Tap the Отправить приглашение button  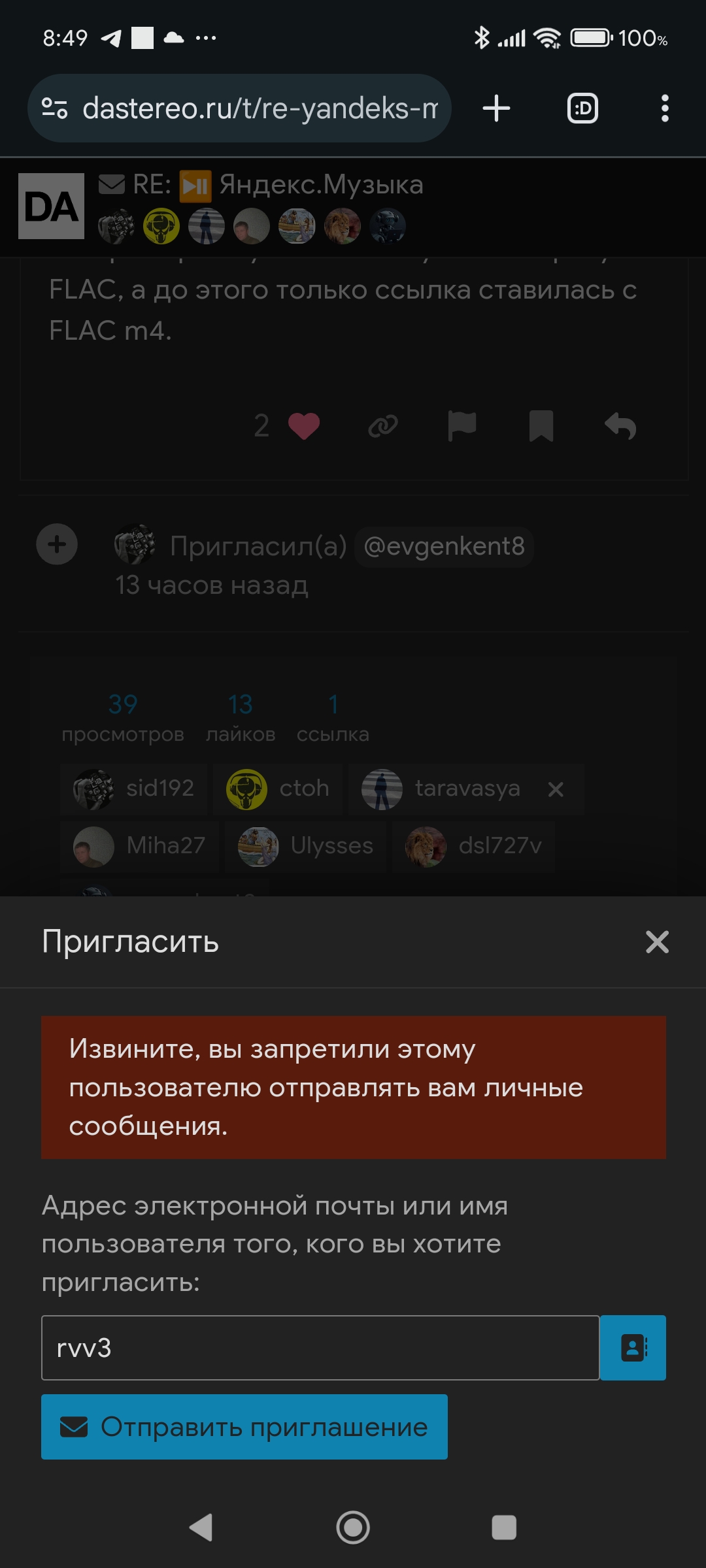(244, 1427)
